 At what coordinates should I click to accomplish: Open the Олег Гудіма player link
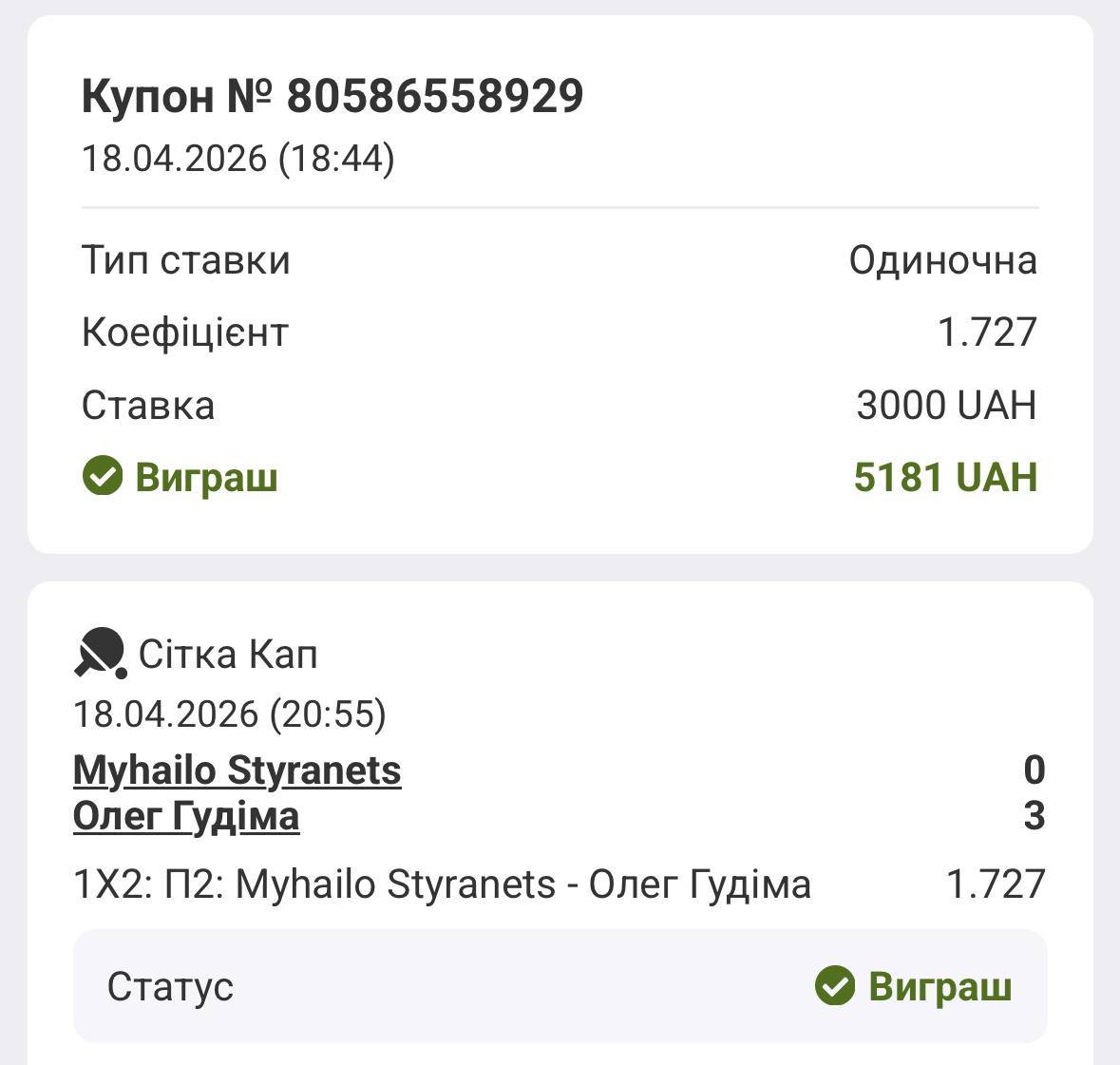(x=186, y=816)
